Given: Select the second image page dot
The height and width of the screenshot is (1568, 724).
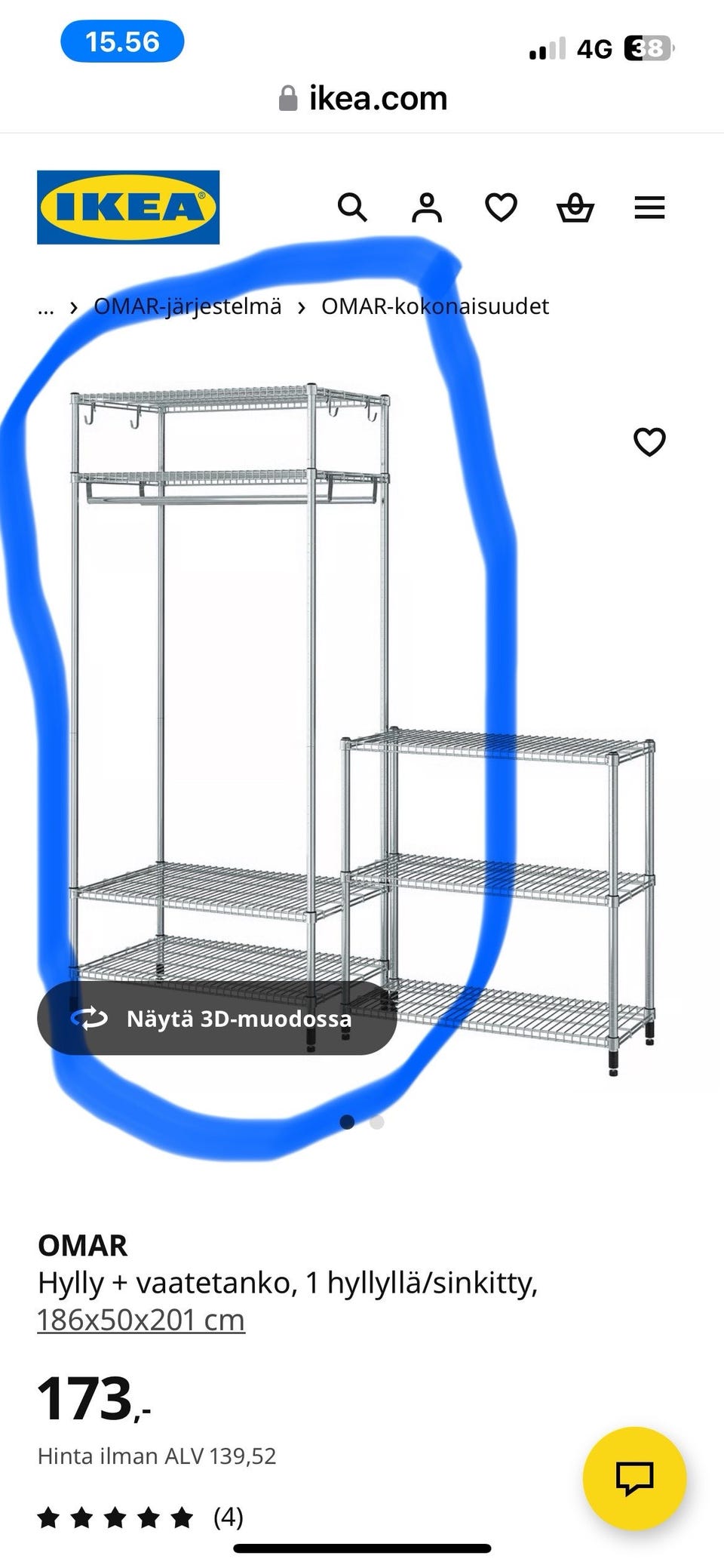Looking at the screenshot, I should pos(377,1122).
